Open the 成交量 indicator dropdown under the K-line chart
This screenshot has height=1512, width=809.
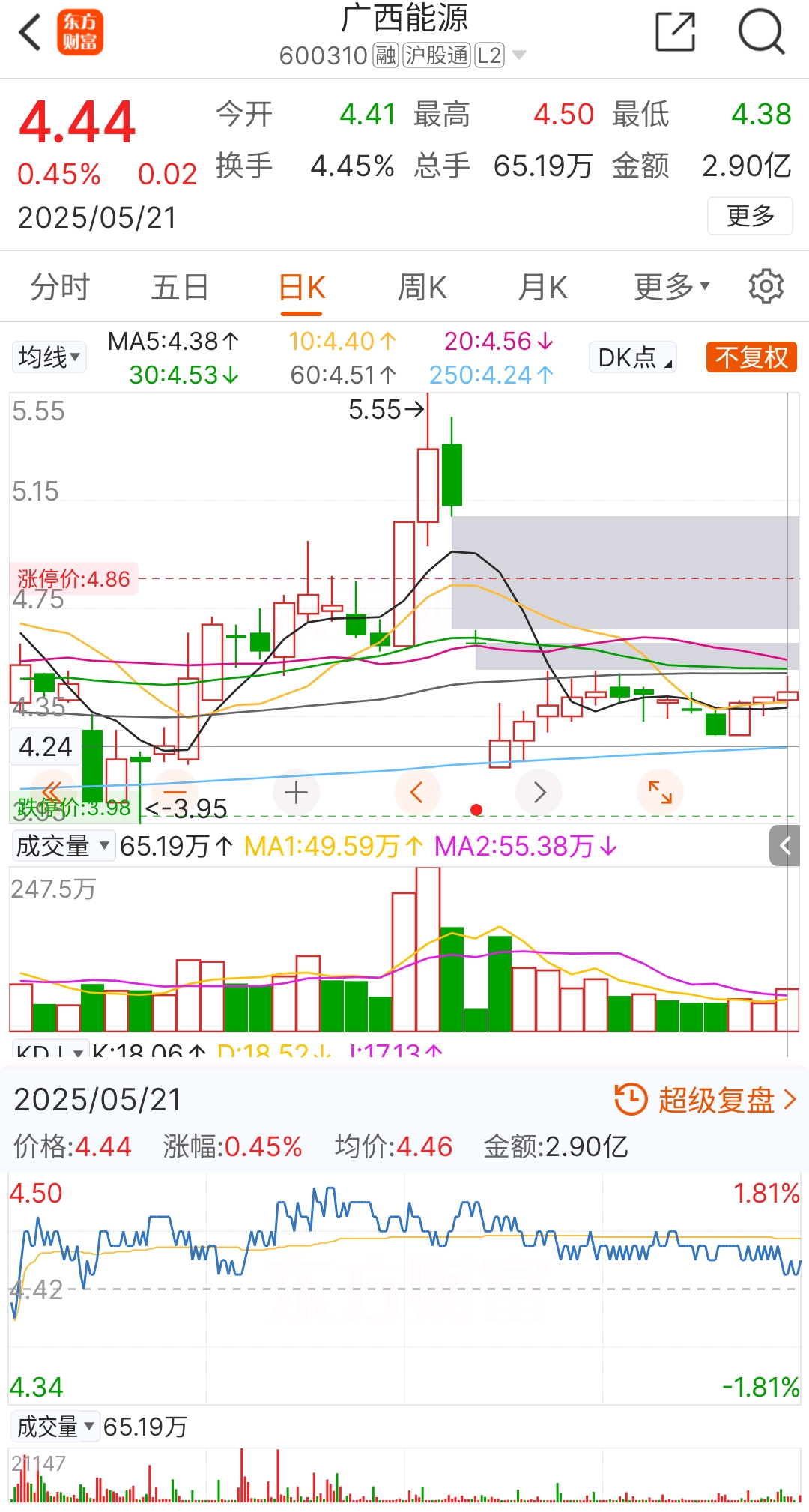pos(63,846)
